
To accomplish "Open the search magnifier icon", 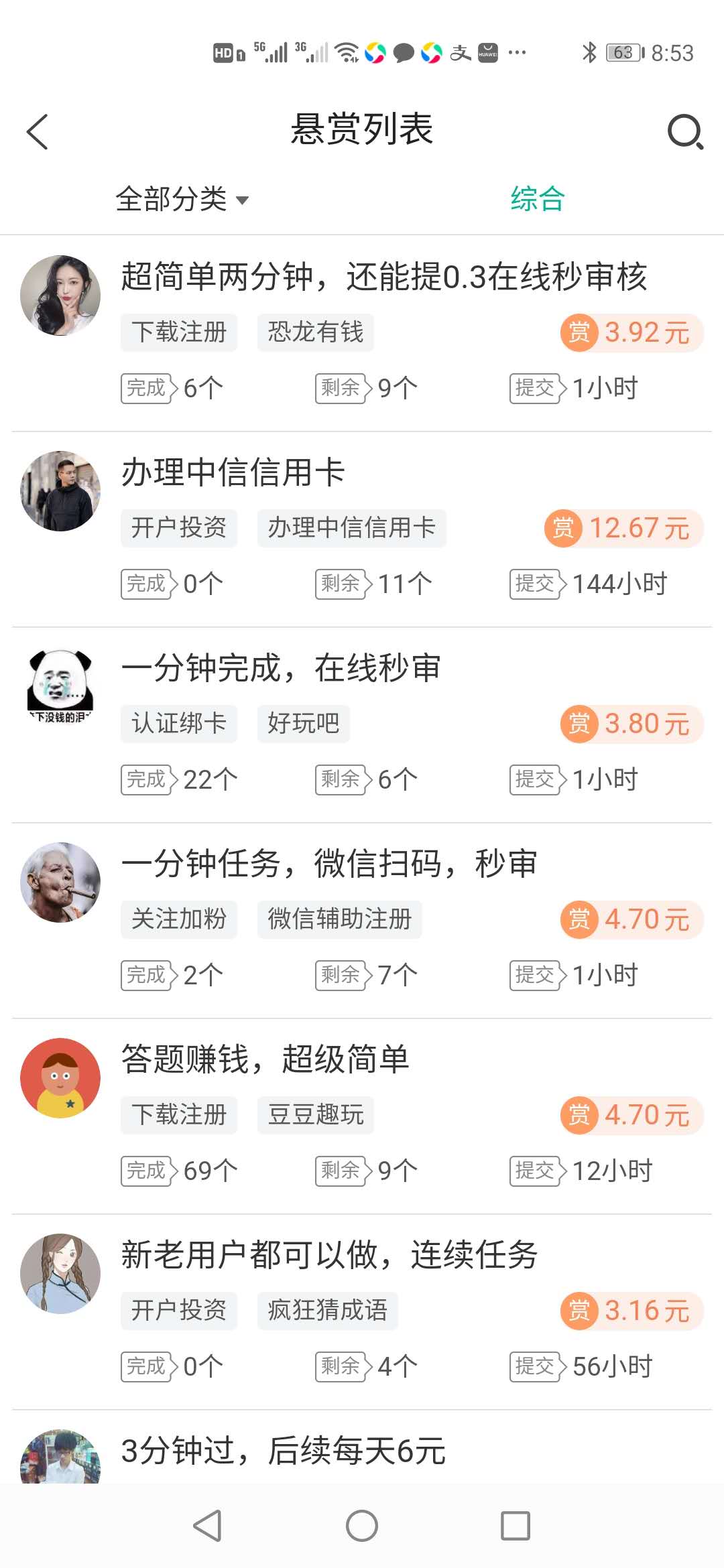I will [x=685, y=131].
